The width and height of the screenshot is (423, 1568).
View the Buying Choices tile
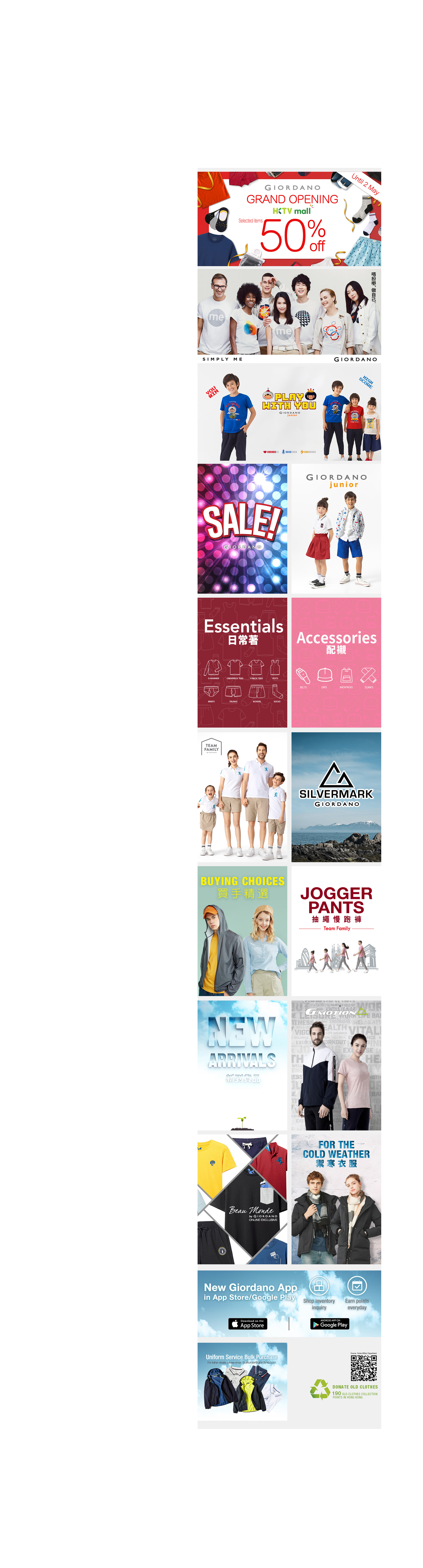[x=242, y=930]
